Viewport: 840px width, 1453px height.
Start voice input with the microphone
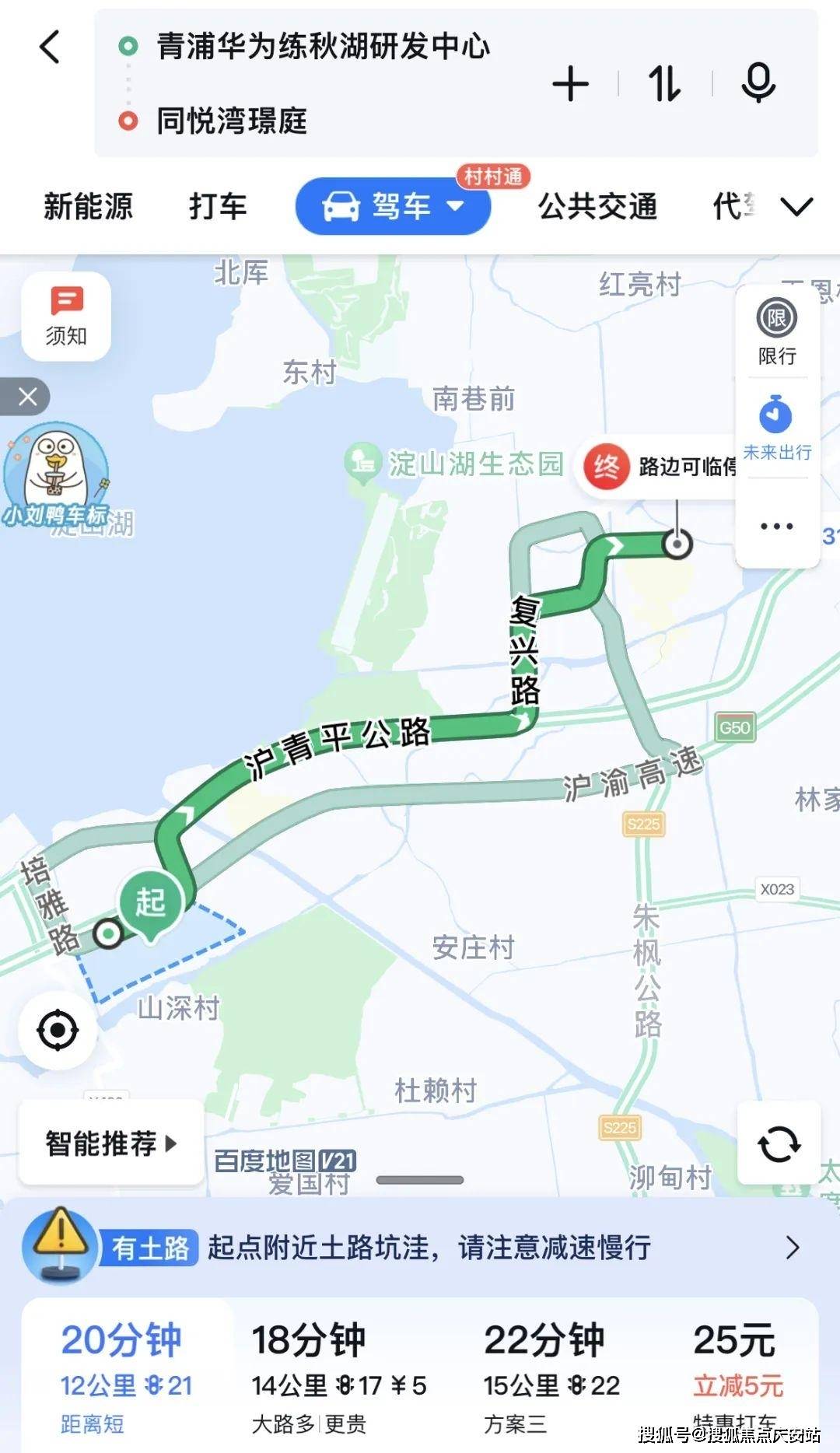[758, 84]
